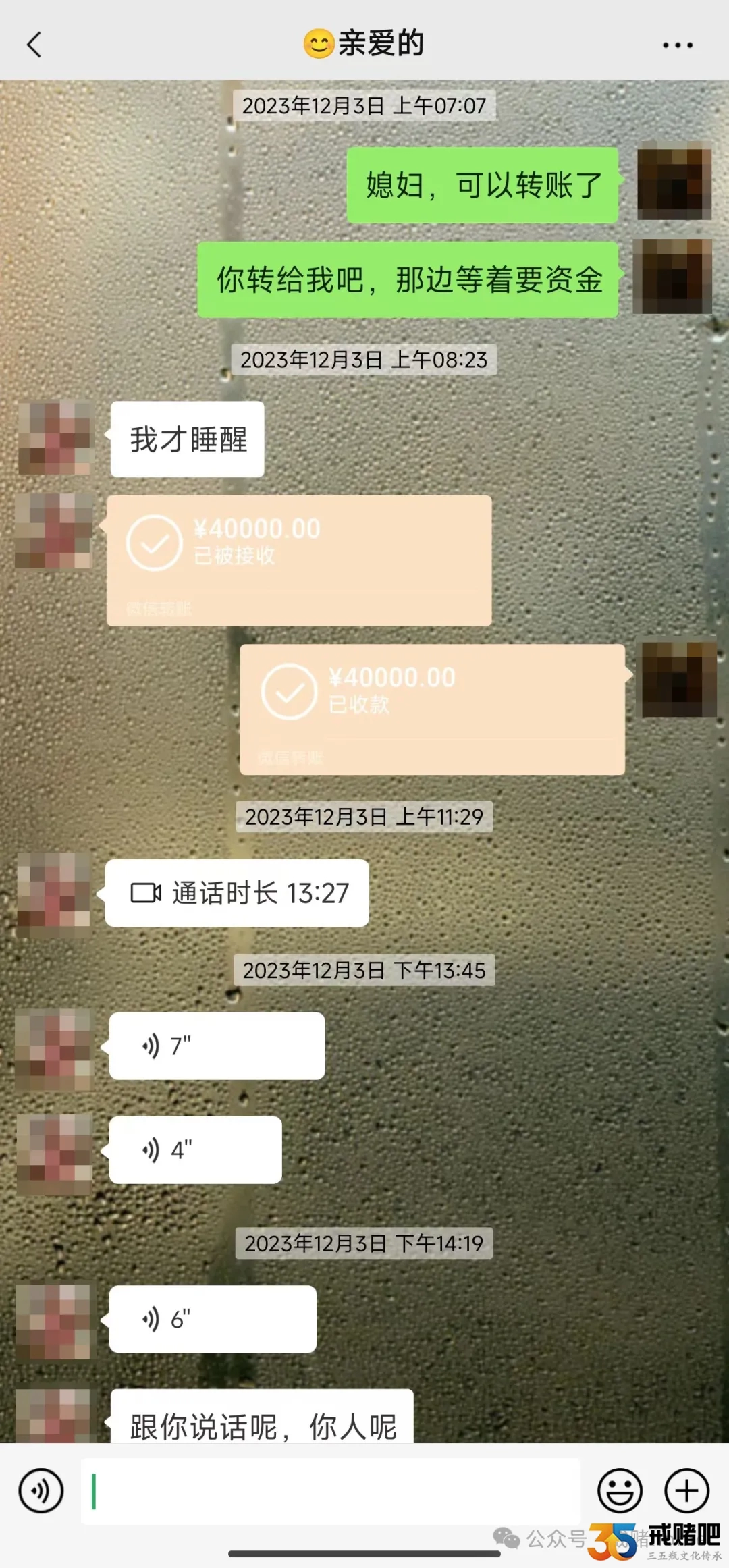Tap the 通话时长 13:27 video call record
Viewport: 729px width, 1568px height.
237,893
